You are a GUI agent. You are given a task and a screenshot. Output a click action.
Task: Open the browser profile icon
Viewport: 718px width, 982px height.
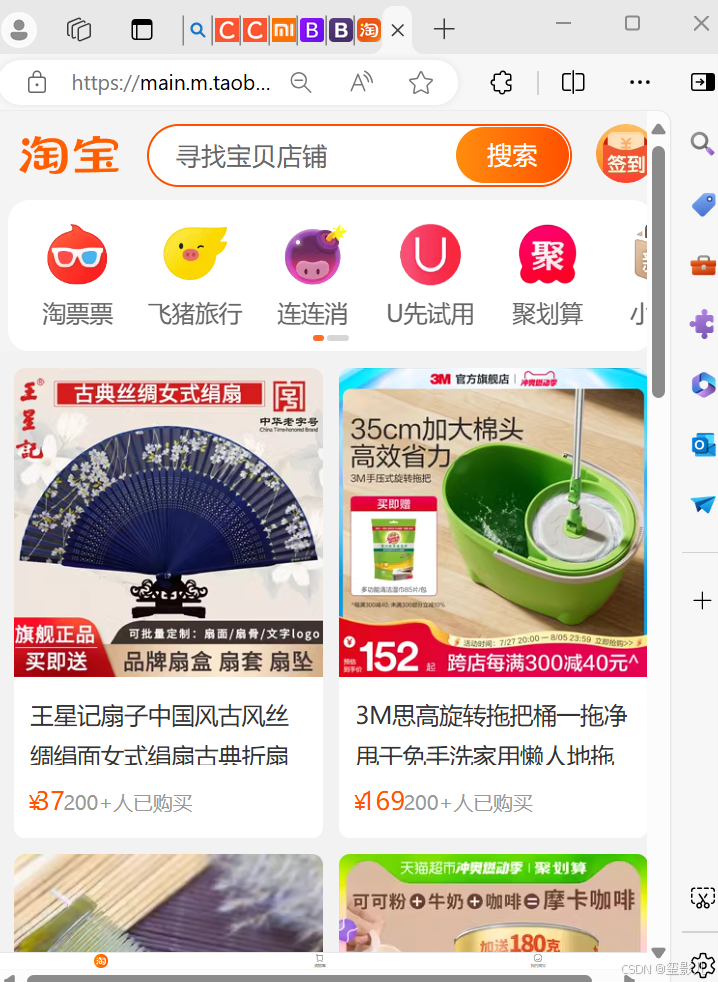pyautogui.click(x=19, y=29)
